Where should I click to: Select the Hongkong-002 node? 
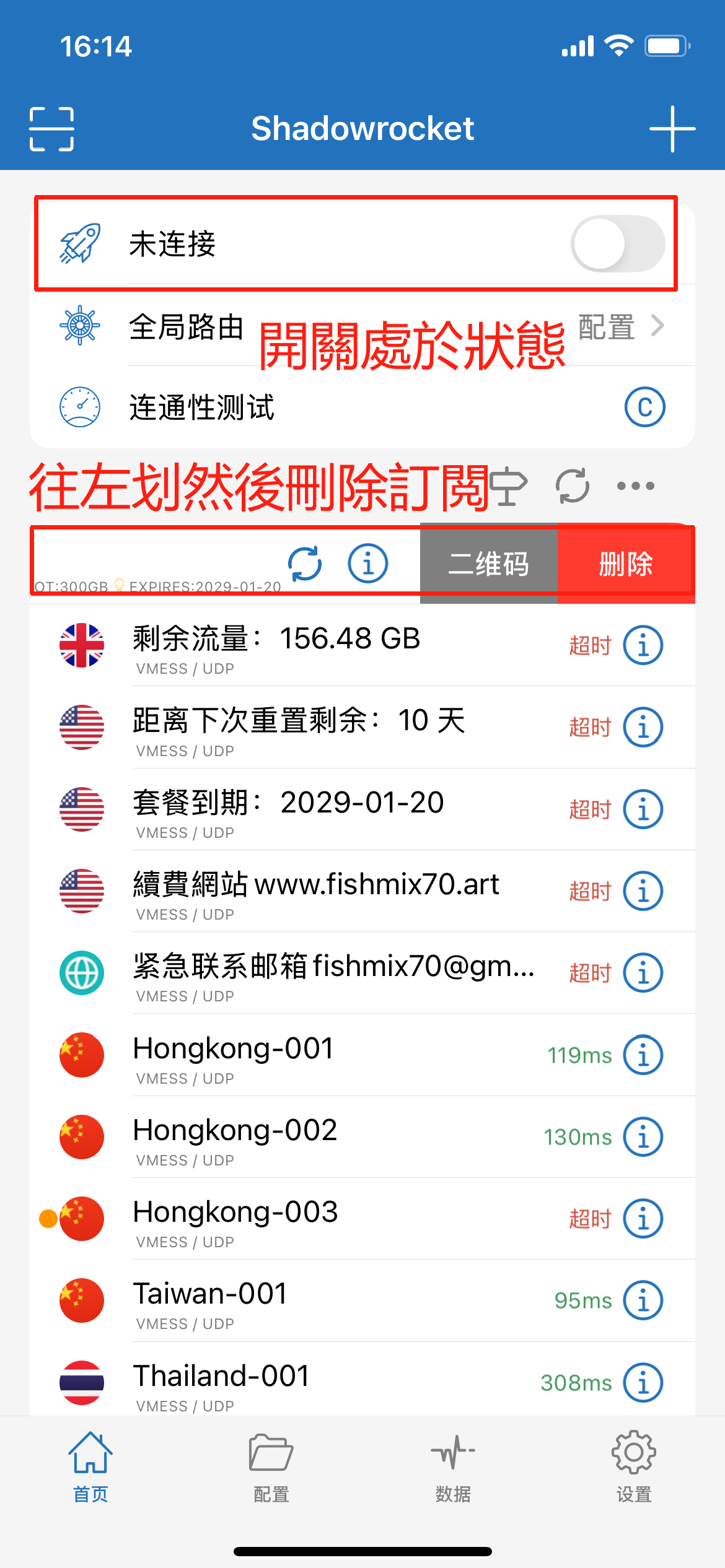(362, 1136)
